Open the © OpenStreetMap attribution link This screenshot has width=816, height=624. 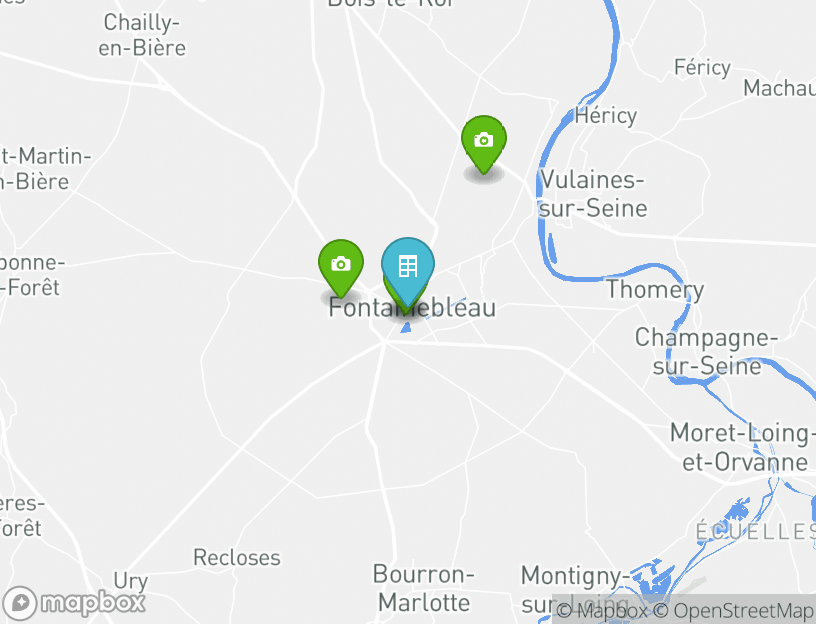(734, 610)
